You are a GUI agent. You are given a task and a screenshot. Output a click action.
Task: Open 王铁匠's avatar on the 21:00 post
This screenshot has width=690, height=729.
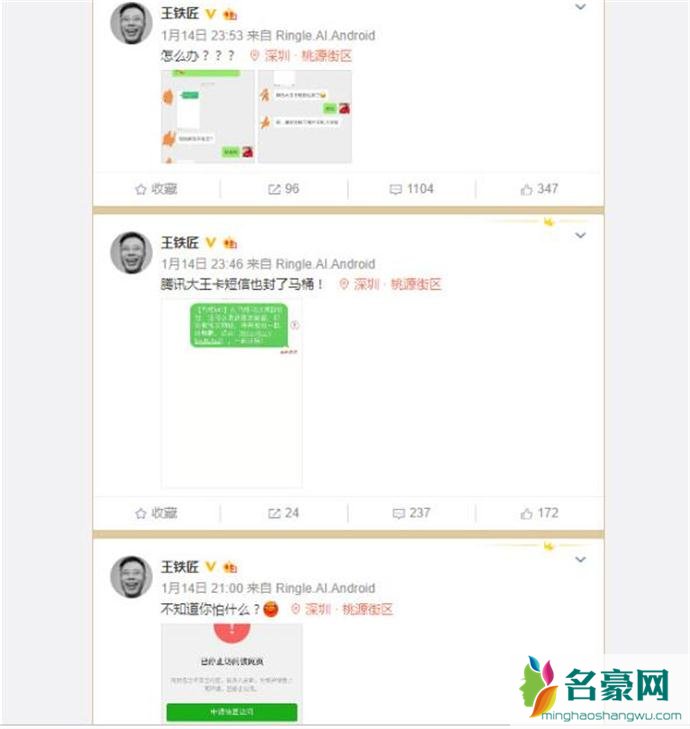(131, 577)
